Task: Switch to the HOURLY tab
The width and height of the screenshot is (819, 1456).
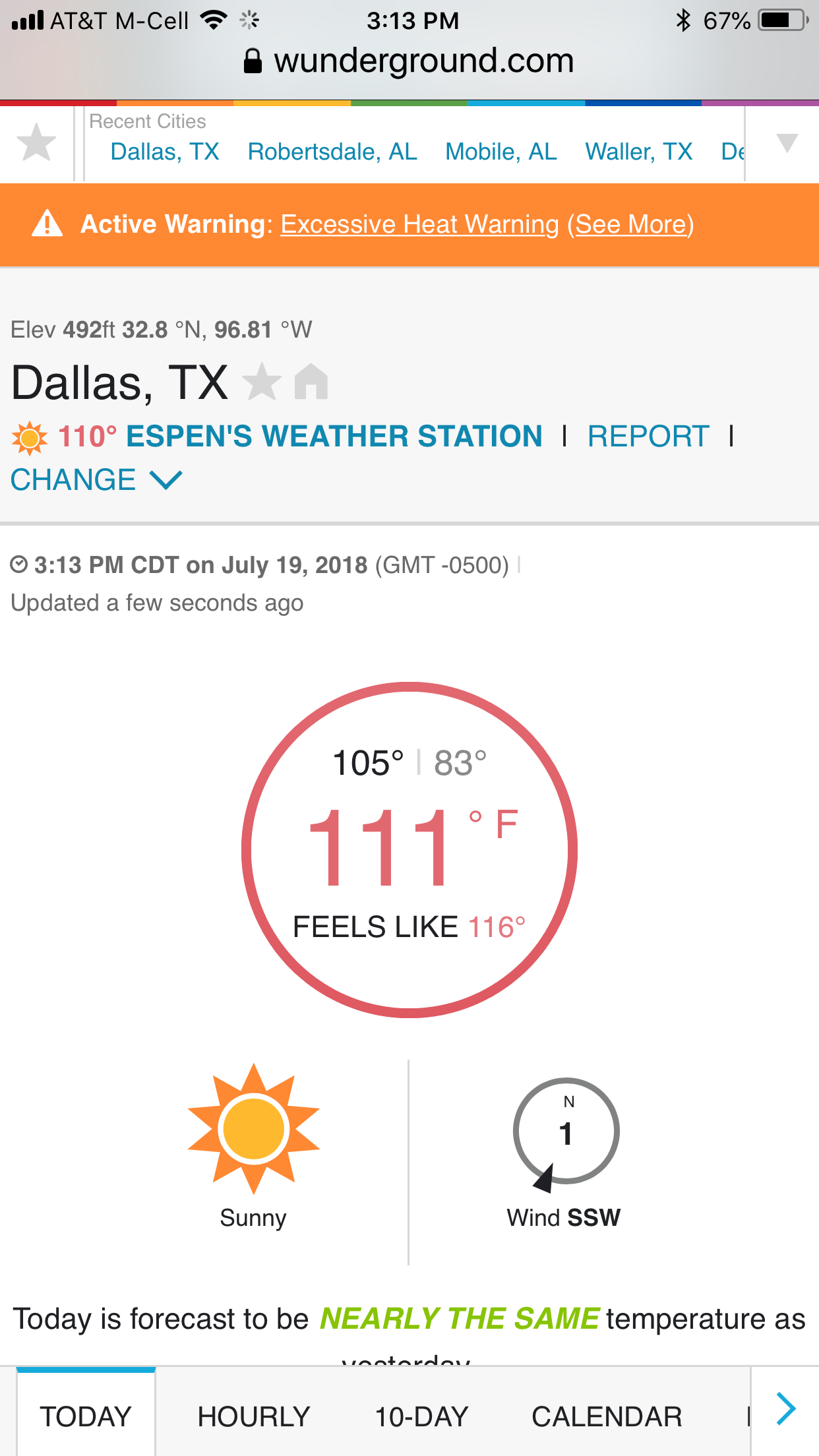Action: 254,1416
